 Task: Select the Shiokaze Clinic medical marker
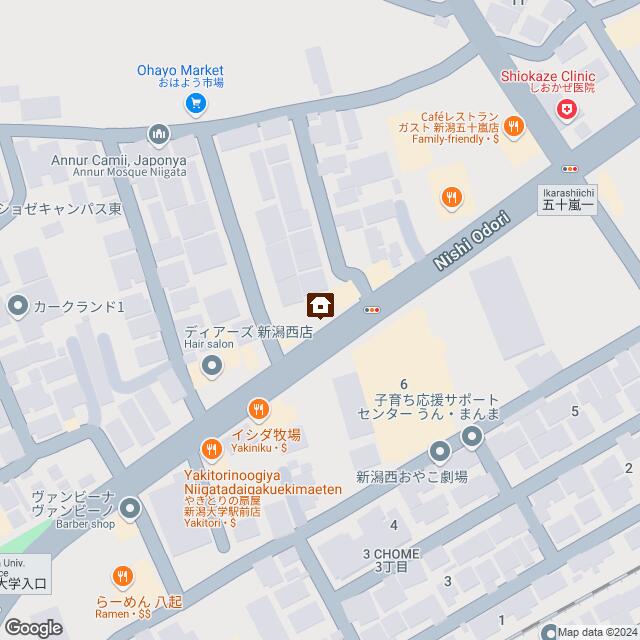click(x=568, y=110)
